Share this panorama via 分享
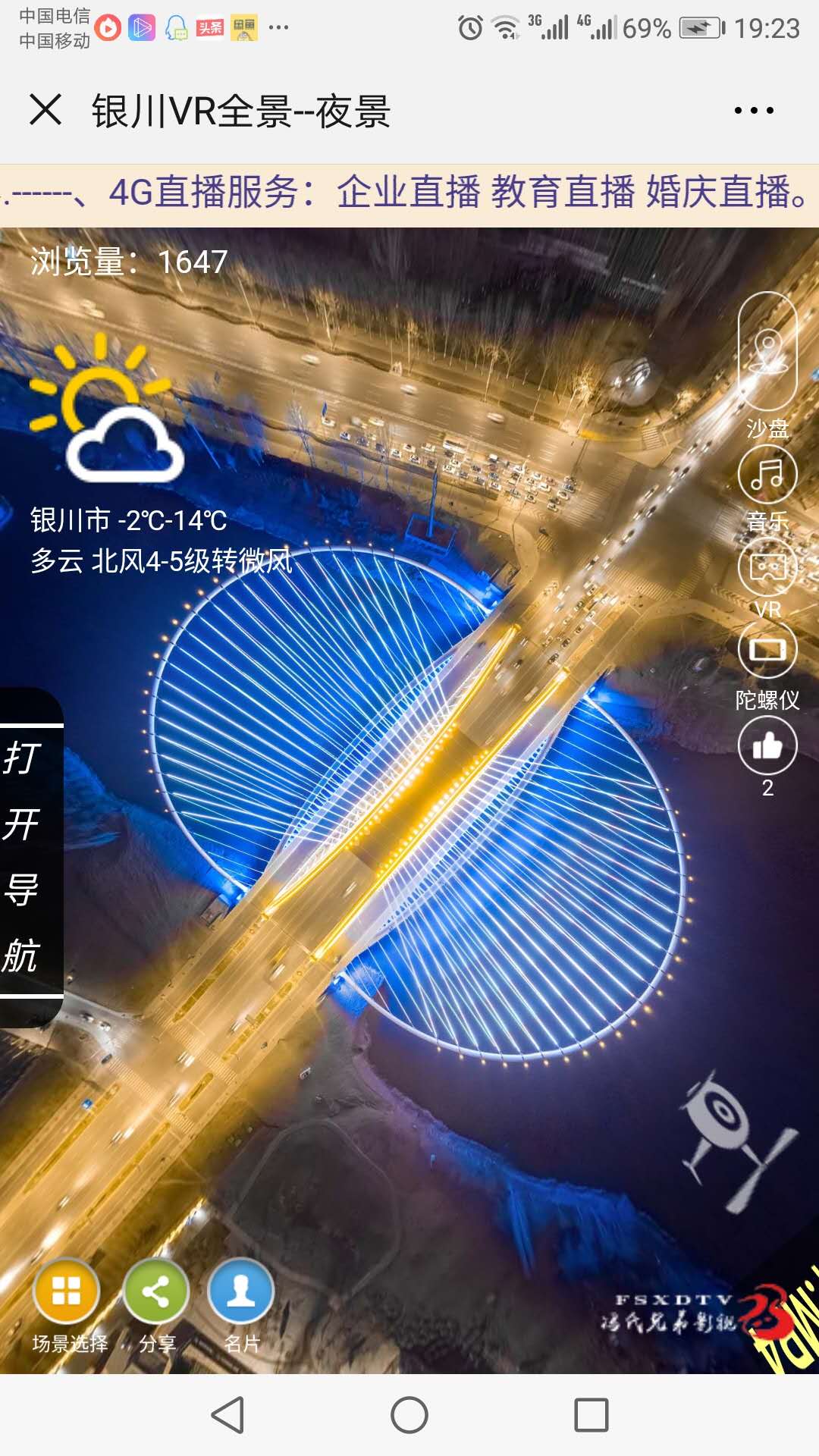The image size is (819, 1456). coord(156,1292)
